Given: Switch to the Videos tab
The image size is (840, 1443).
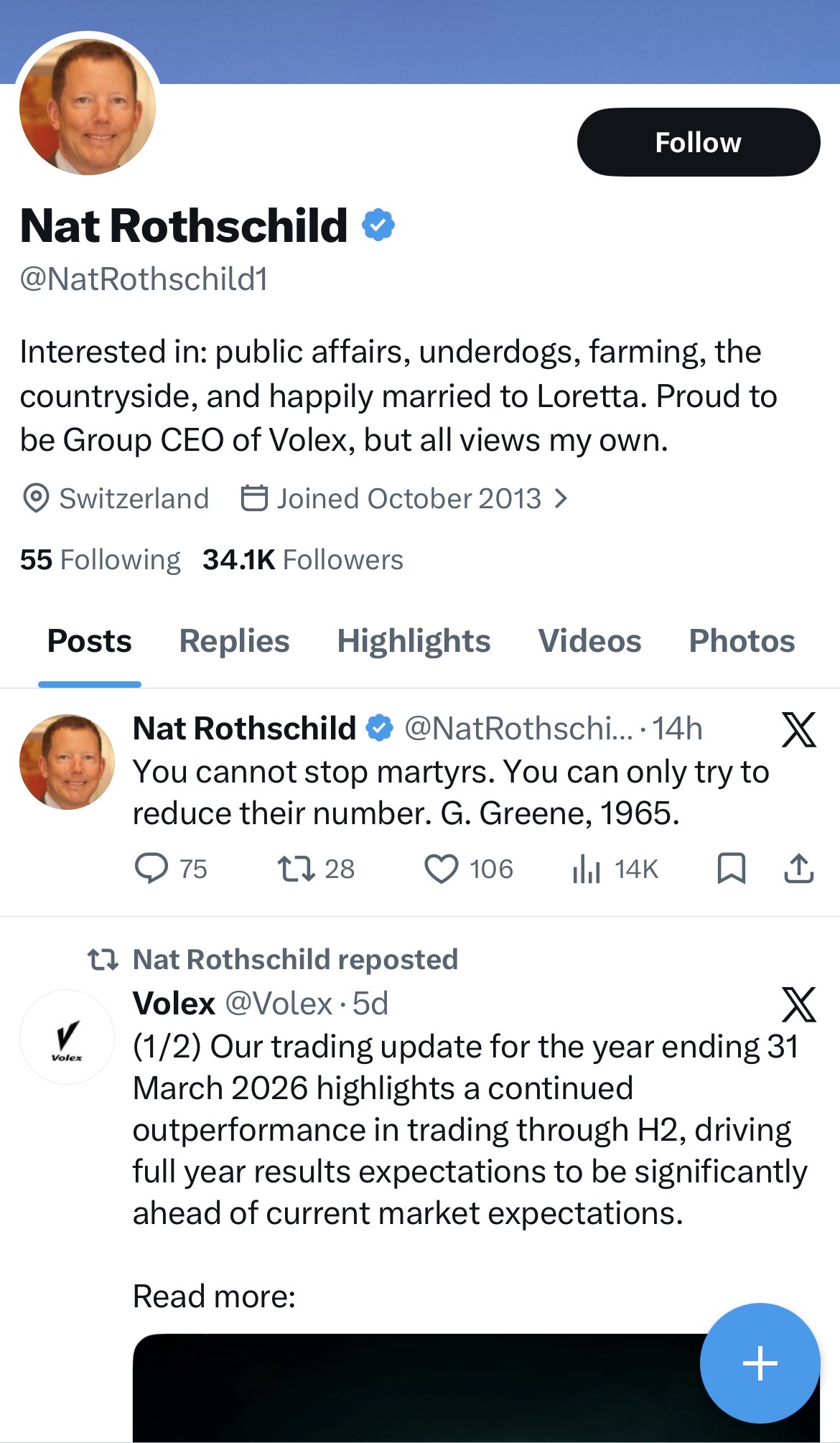Looking at the screenshot, I should pyautogui.click(x=589, y=640).
